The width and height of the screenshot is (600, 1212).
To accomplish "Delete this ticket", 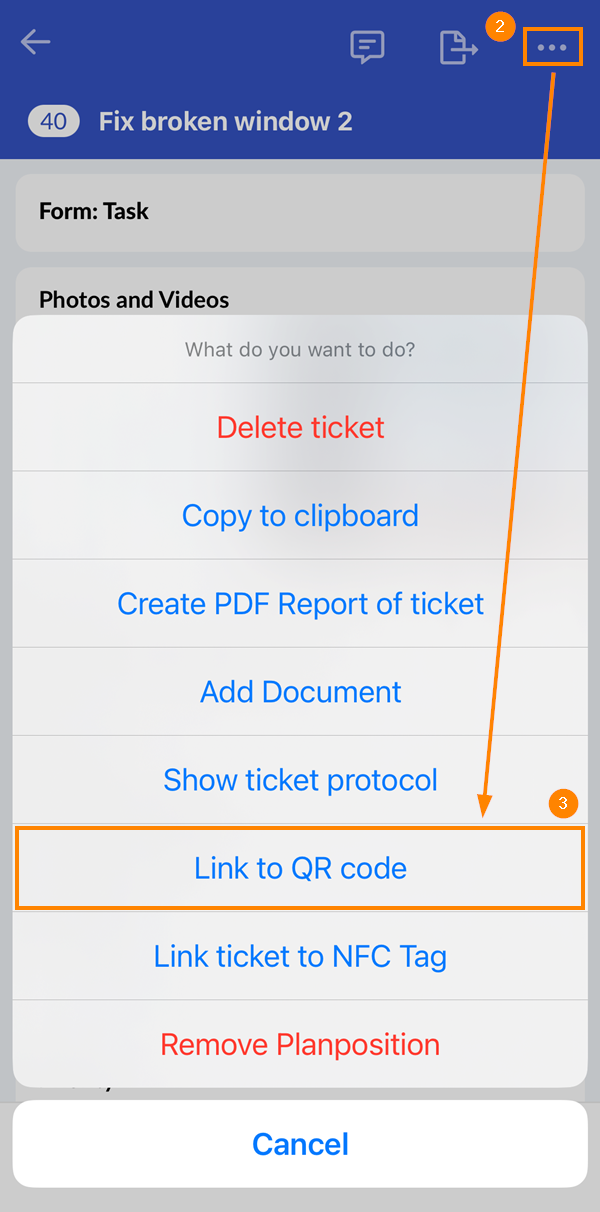I will point(300,428).
